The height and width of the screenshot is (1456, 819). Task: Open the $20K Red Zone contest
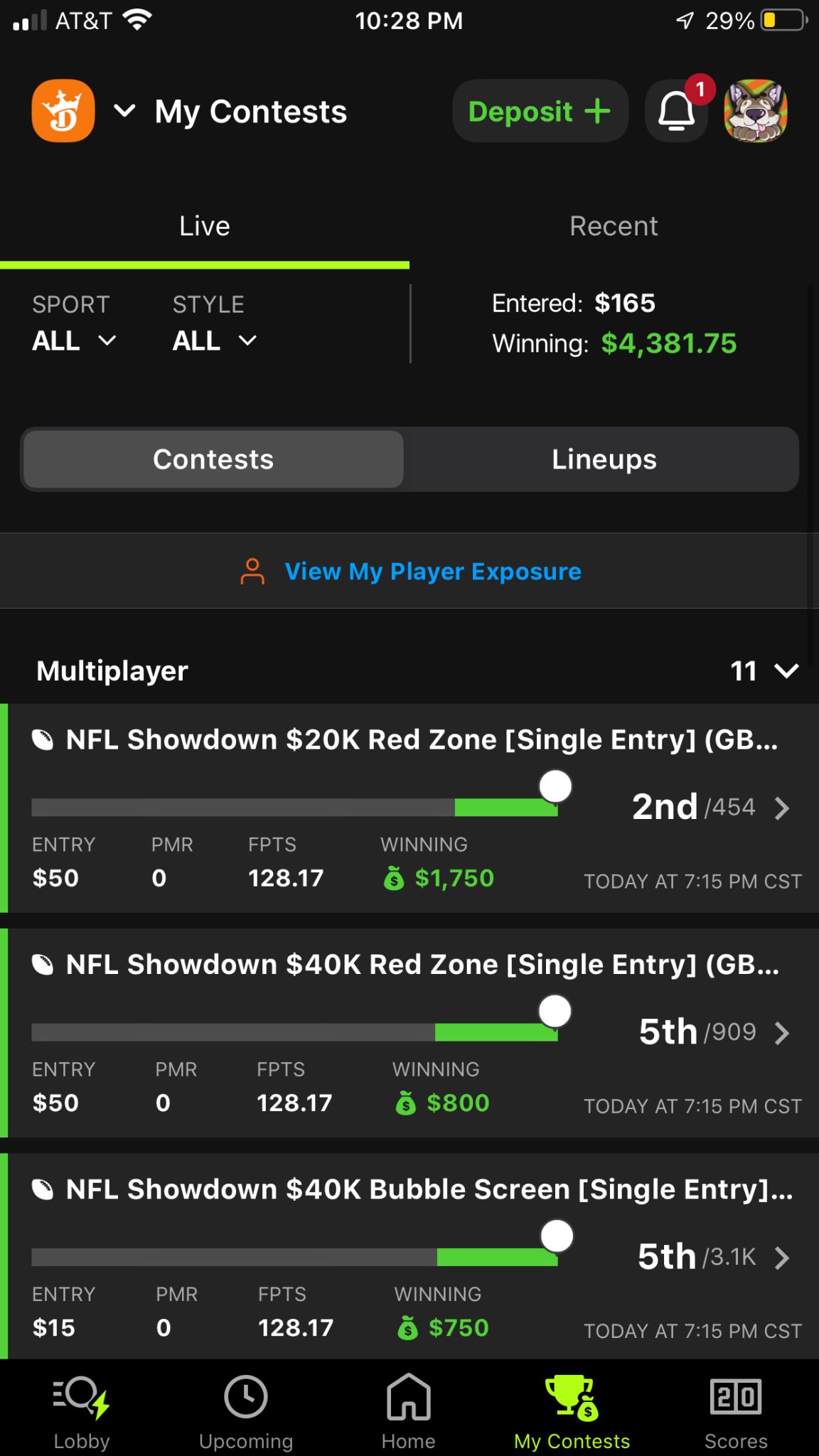point(409,808)
